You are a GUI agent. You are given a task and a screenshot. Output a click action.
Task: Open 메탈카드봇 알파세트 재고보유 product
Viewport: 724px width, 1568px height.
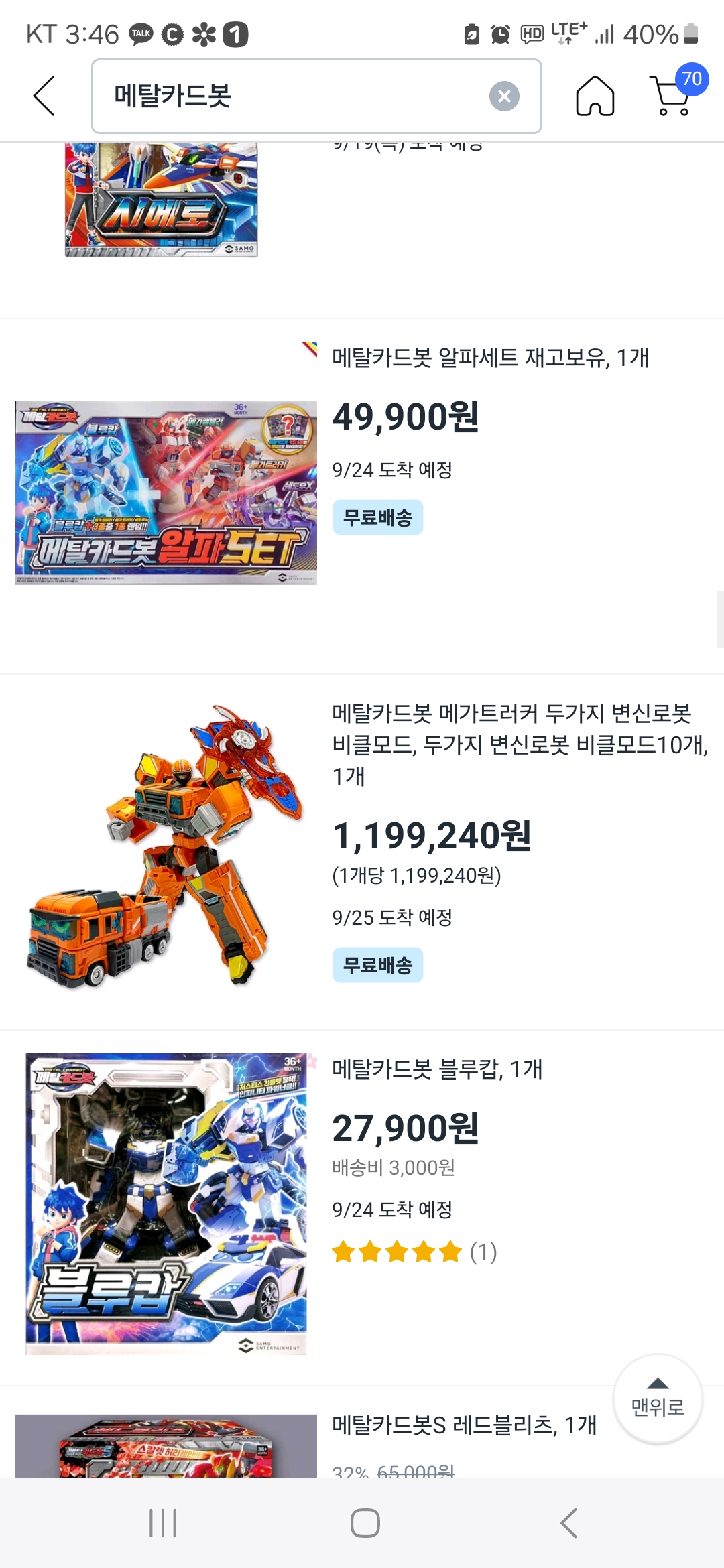pos(489,358)
